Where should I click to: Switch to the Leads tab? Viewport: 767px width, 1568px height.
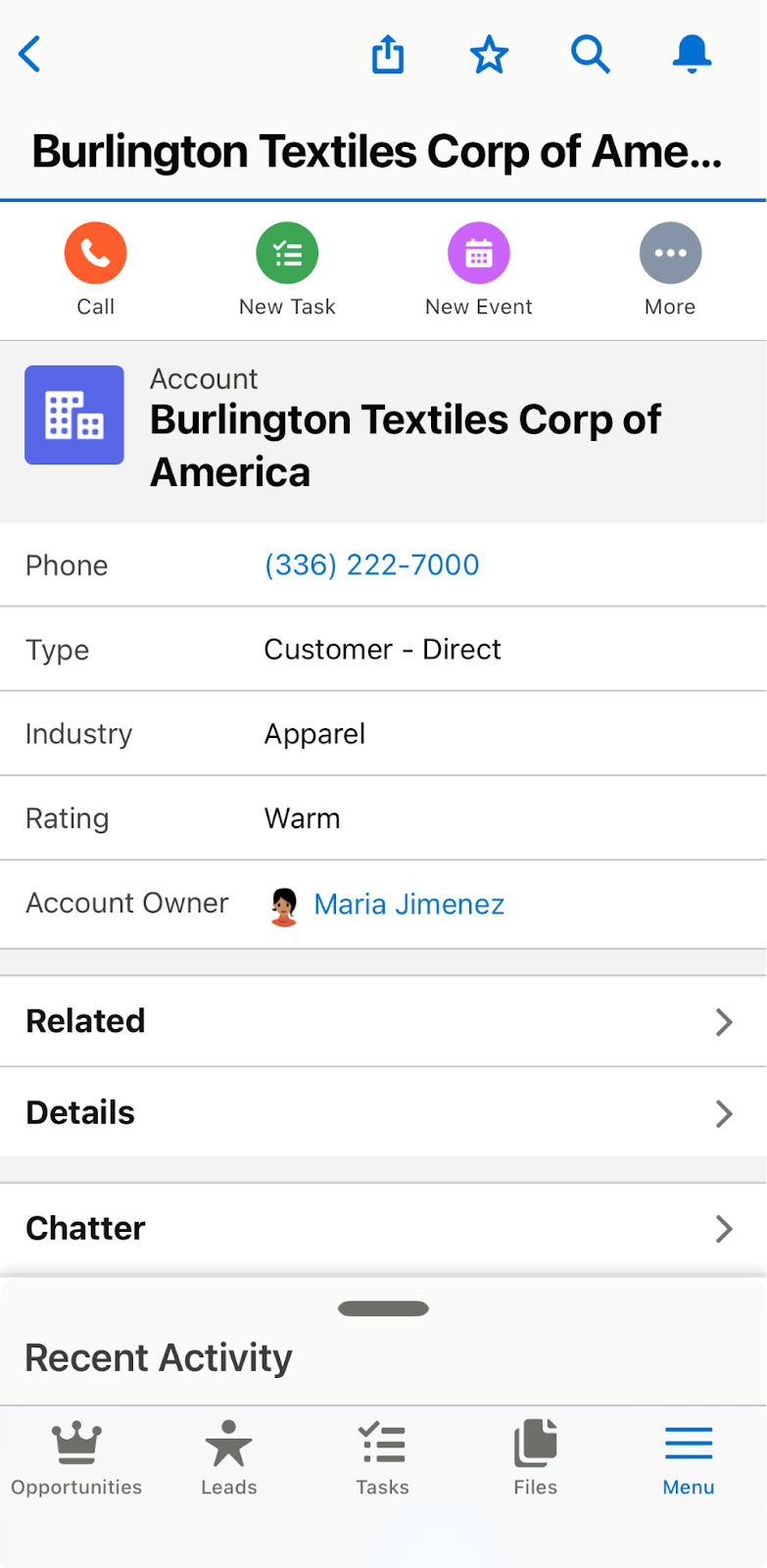tap(229, 1458)
